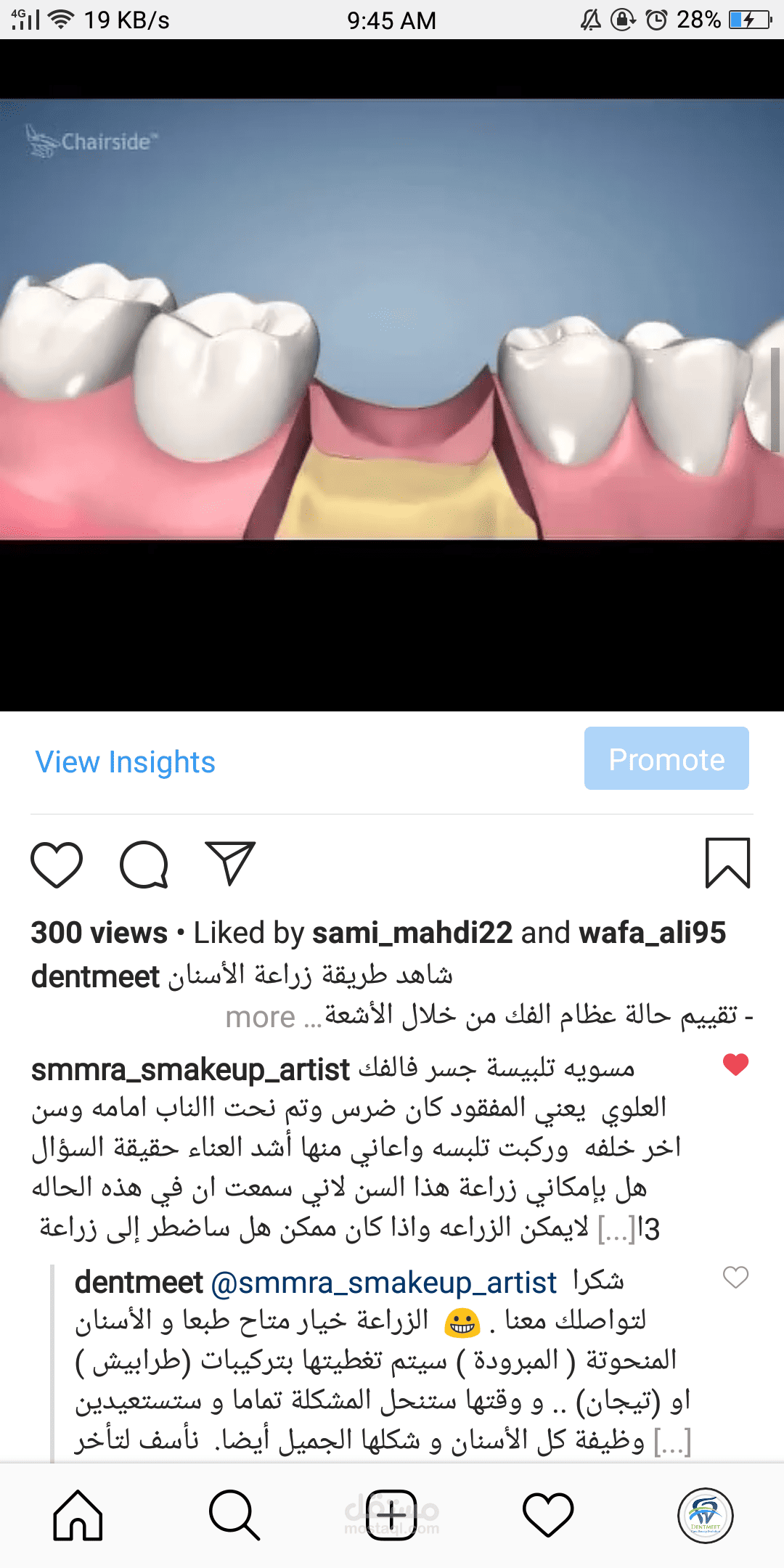784x1568 pixels.
Task: Open the comments on this post
Action: pyautogui.click(x=144, y=864)
